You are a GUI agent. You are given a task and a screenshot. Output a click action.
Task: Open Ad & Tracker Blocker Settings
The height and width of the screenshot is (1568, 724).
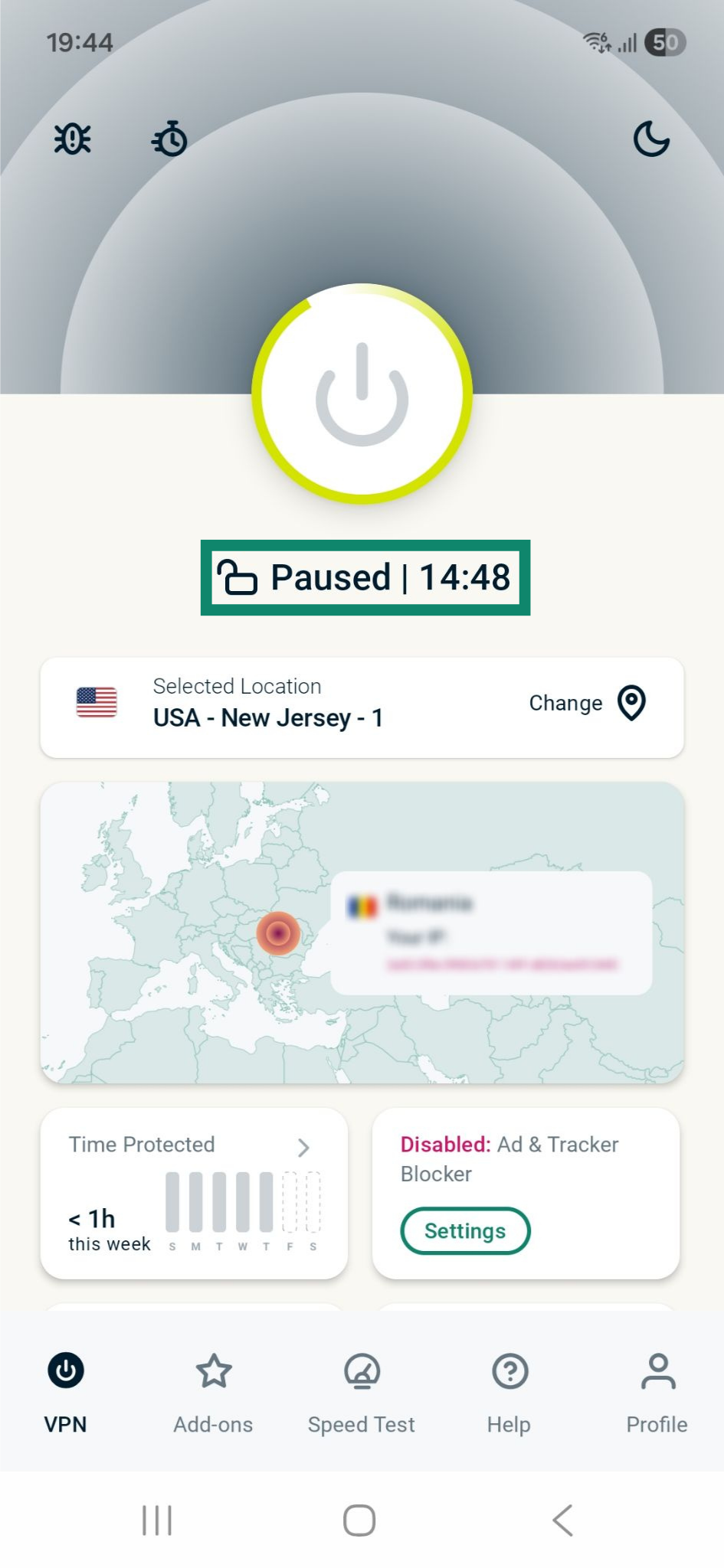click(465, 1230)
